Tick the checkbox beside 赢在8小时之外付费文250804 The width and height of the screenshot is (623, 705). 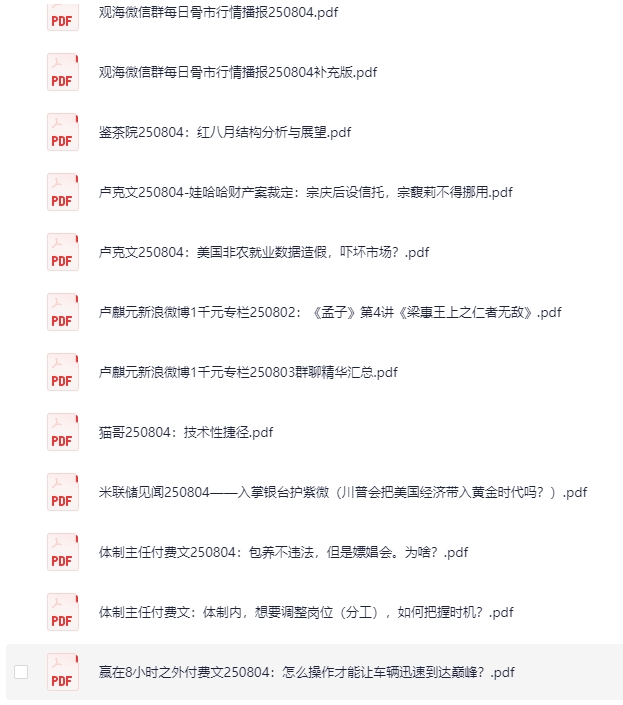point(21,672)
